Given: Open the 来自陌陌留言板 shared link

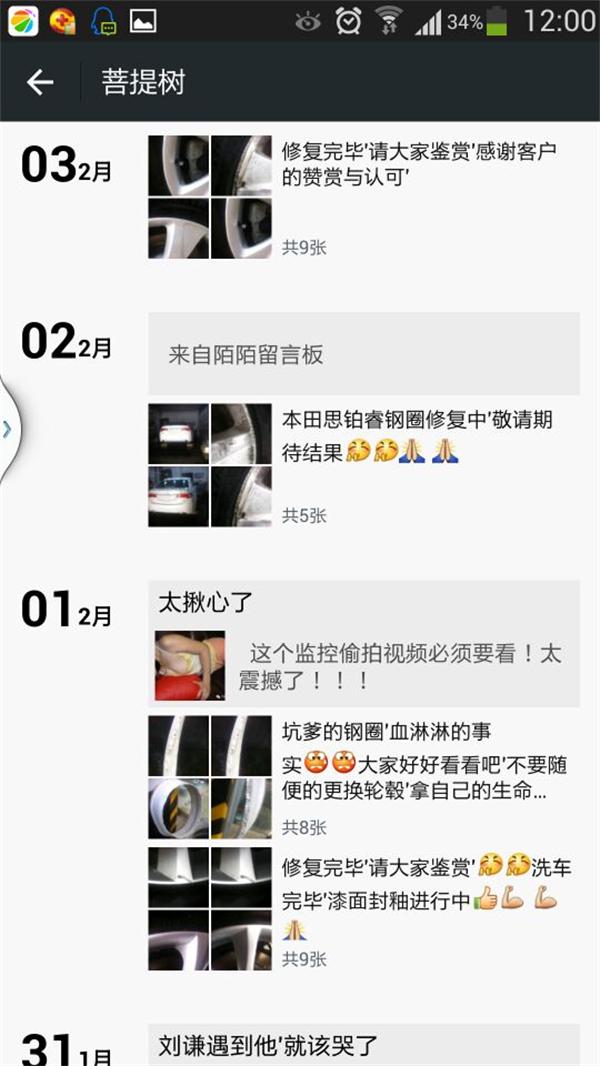Looking at the screenshot, I should 364,354.
